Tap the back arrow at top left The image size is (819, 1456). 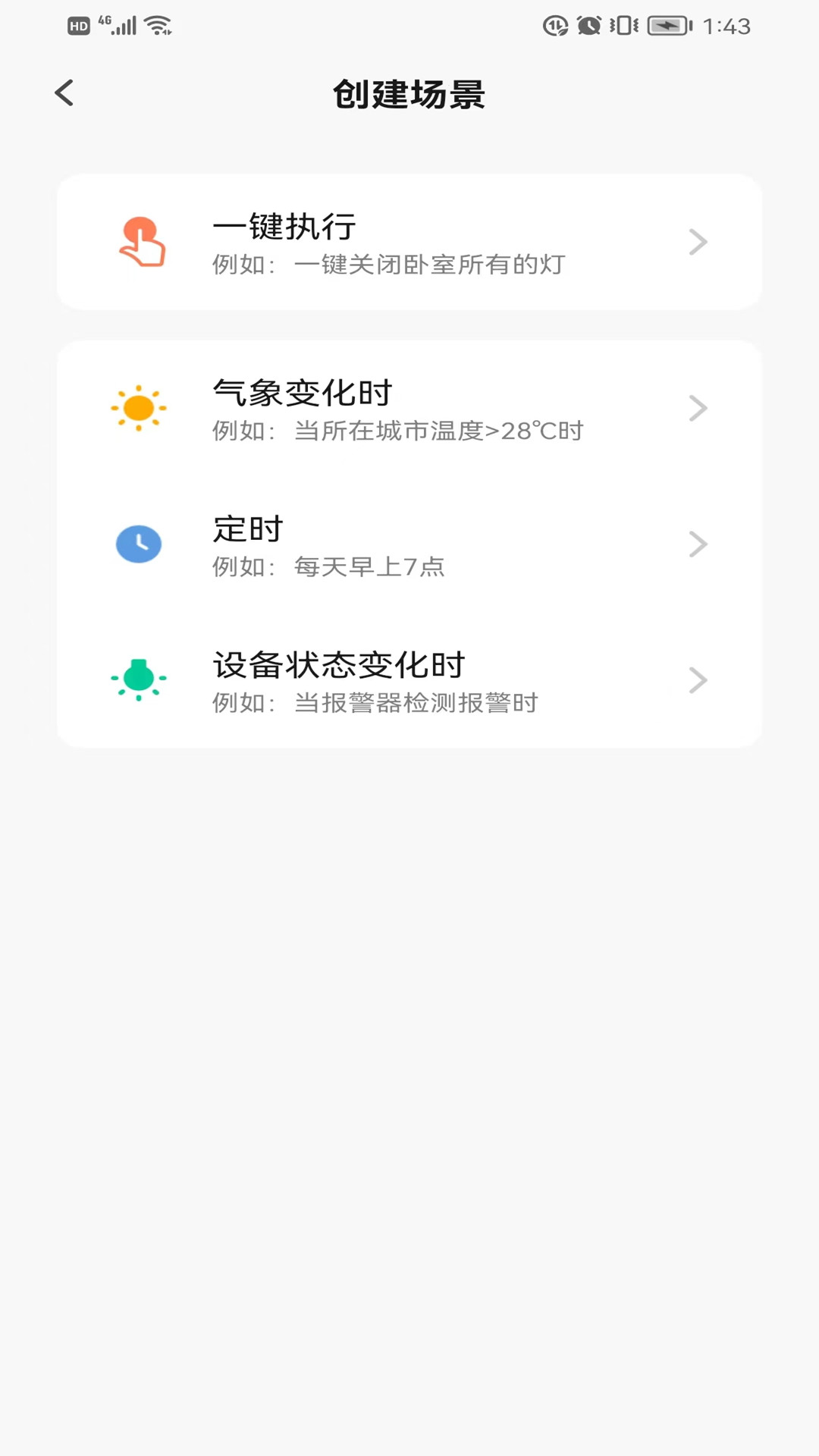[64, 92]
